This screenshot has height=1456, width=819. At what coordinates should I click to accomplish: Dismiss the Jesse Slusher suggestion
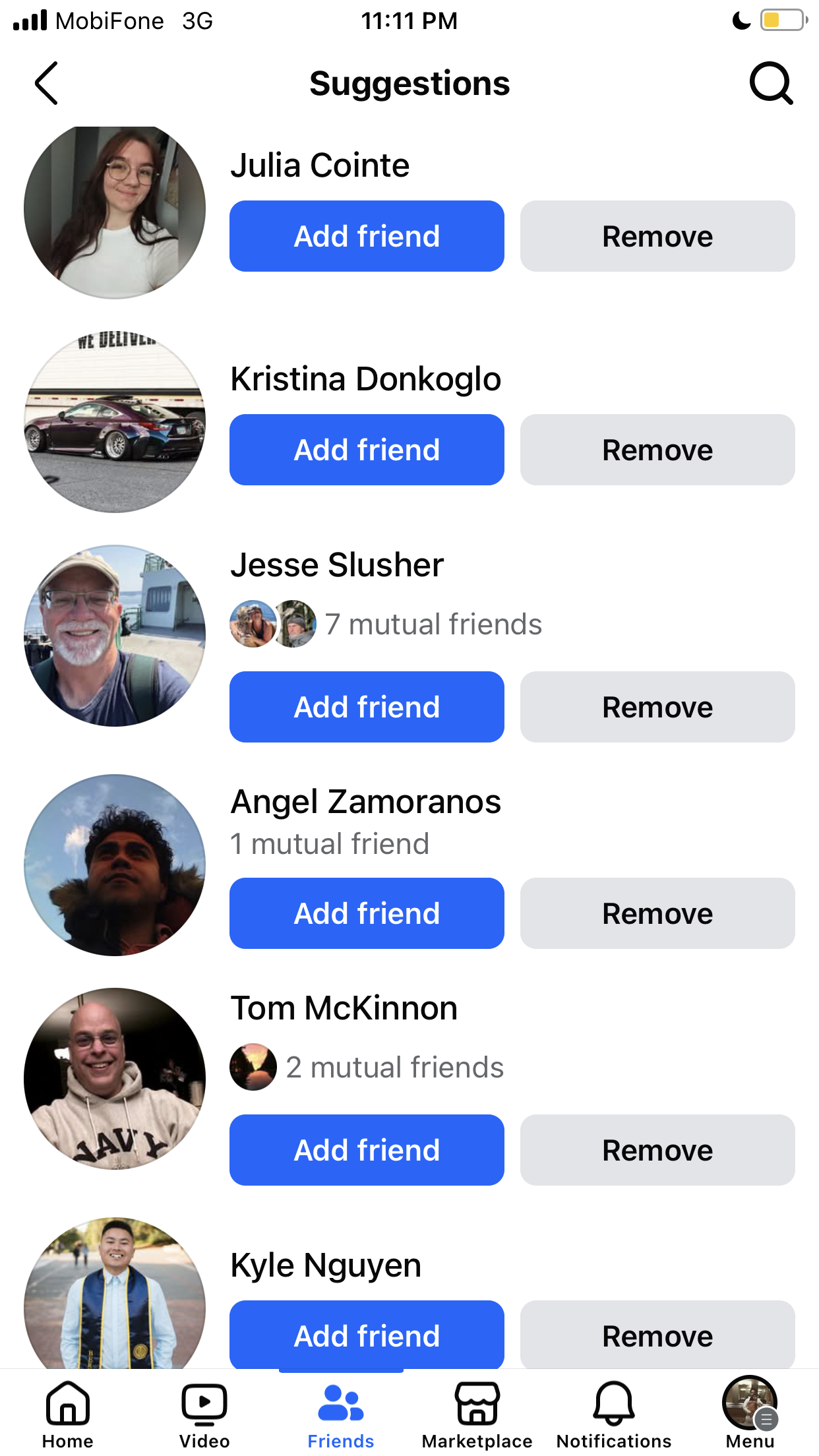[x=657, y=707]
